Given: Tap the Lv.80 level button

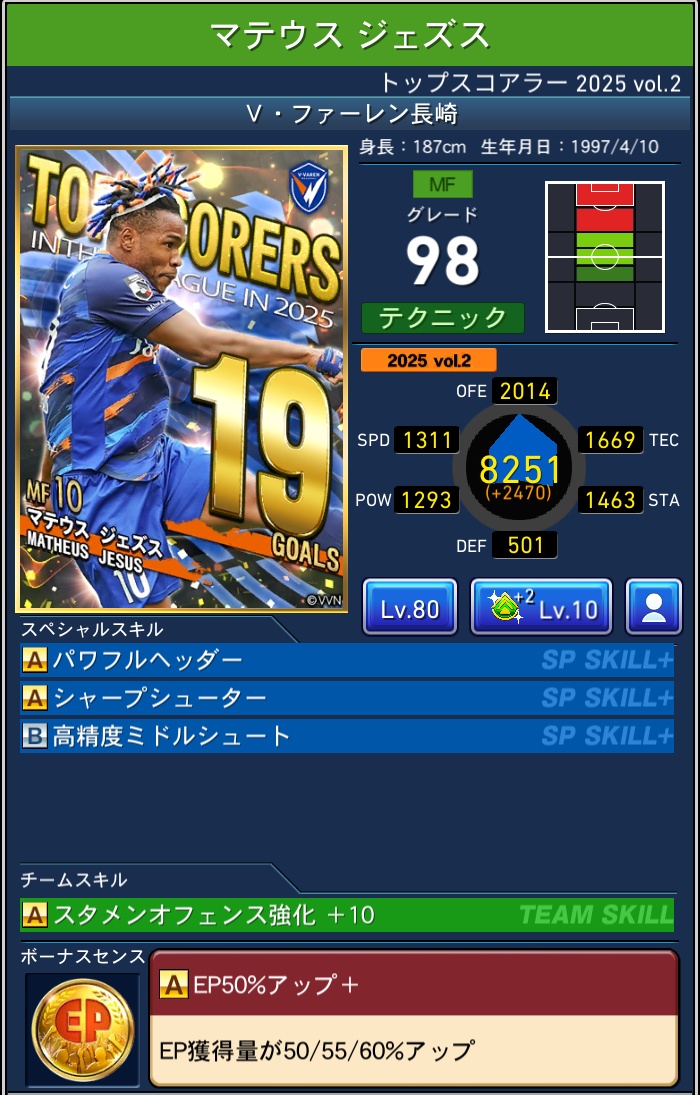Looking at the screenshot, I should pyautogui.click(x=410, y=607).
